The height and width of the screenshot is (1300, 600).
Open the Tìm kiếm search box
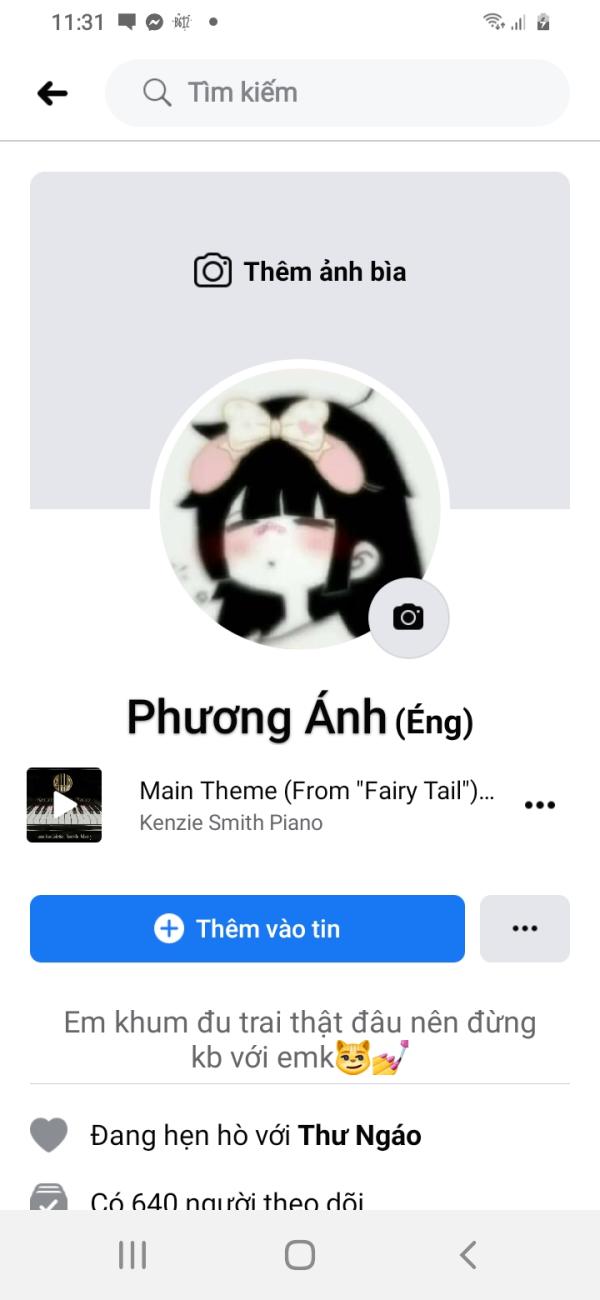coord(337,93)
